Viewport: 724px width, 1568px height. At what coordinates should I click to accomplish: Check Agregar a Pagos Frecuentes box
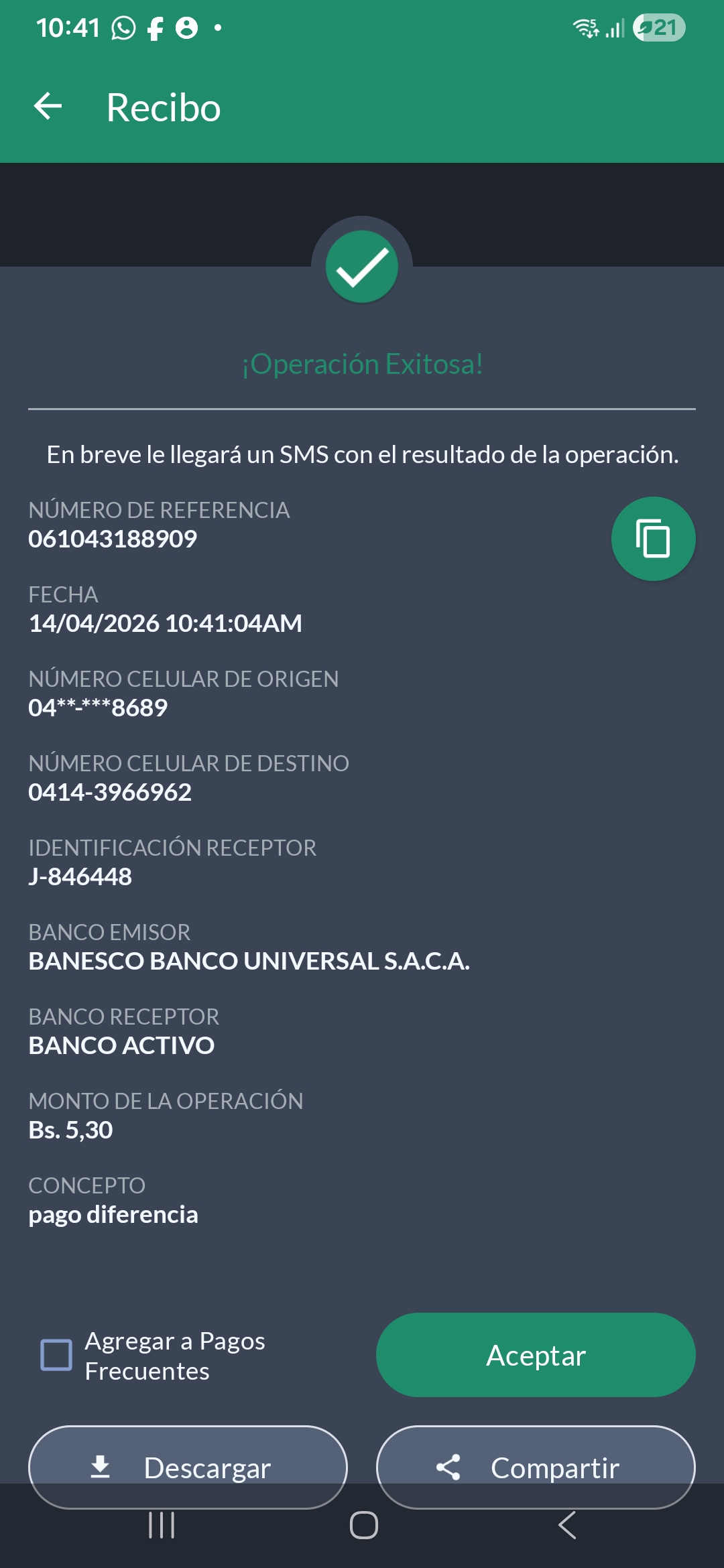point(56,1355)
